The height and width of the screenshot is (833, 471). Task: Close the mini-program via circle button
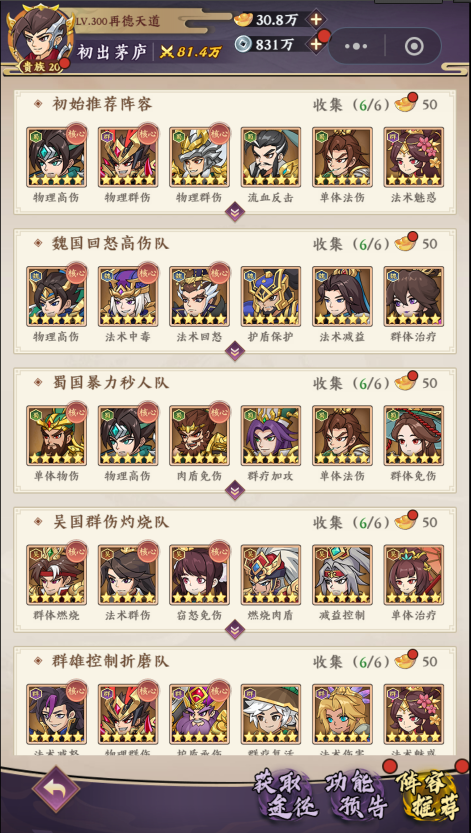click(414, 46)
